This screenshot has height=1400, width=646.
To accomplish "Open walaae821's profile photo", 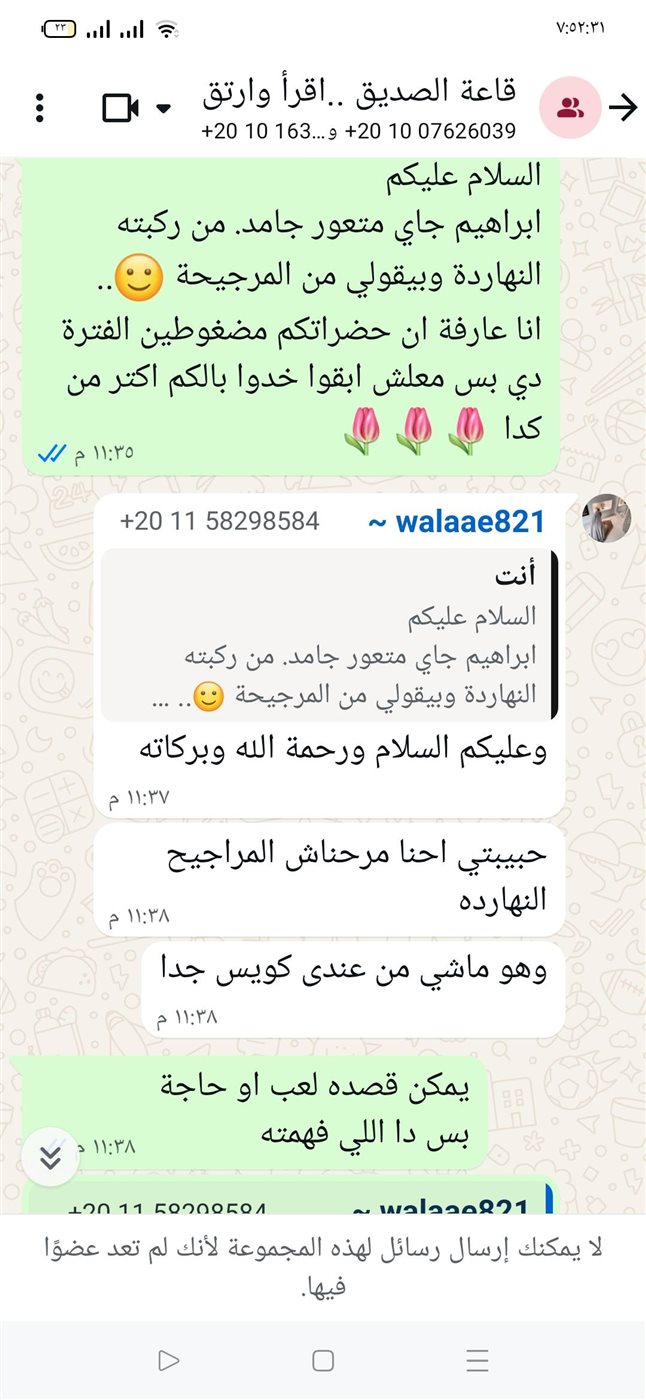I will click(x=606, y=519).
